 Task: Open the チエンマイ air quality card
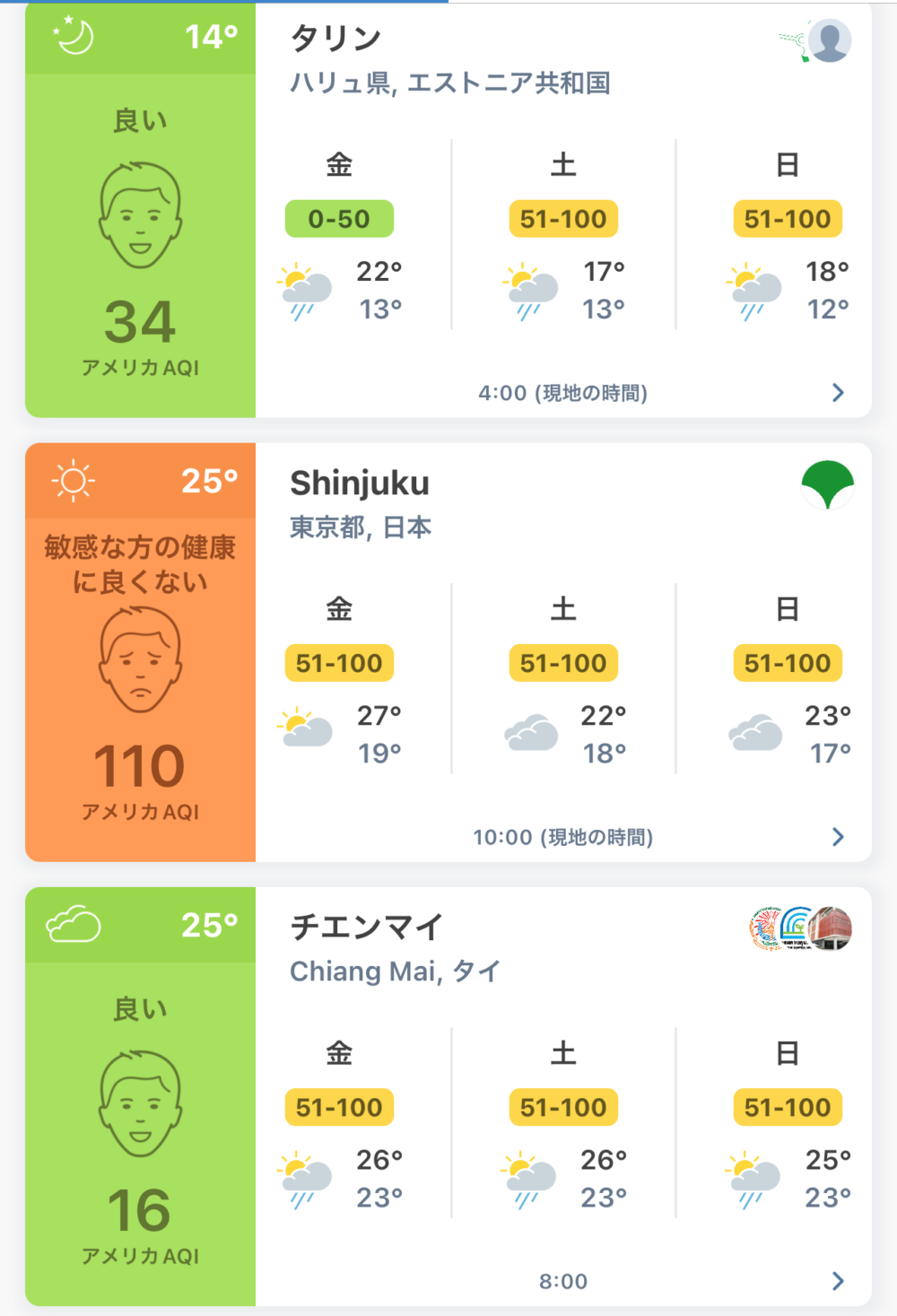tap(366, 927)
